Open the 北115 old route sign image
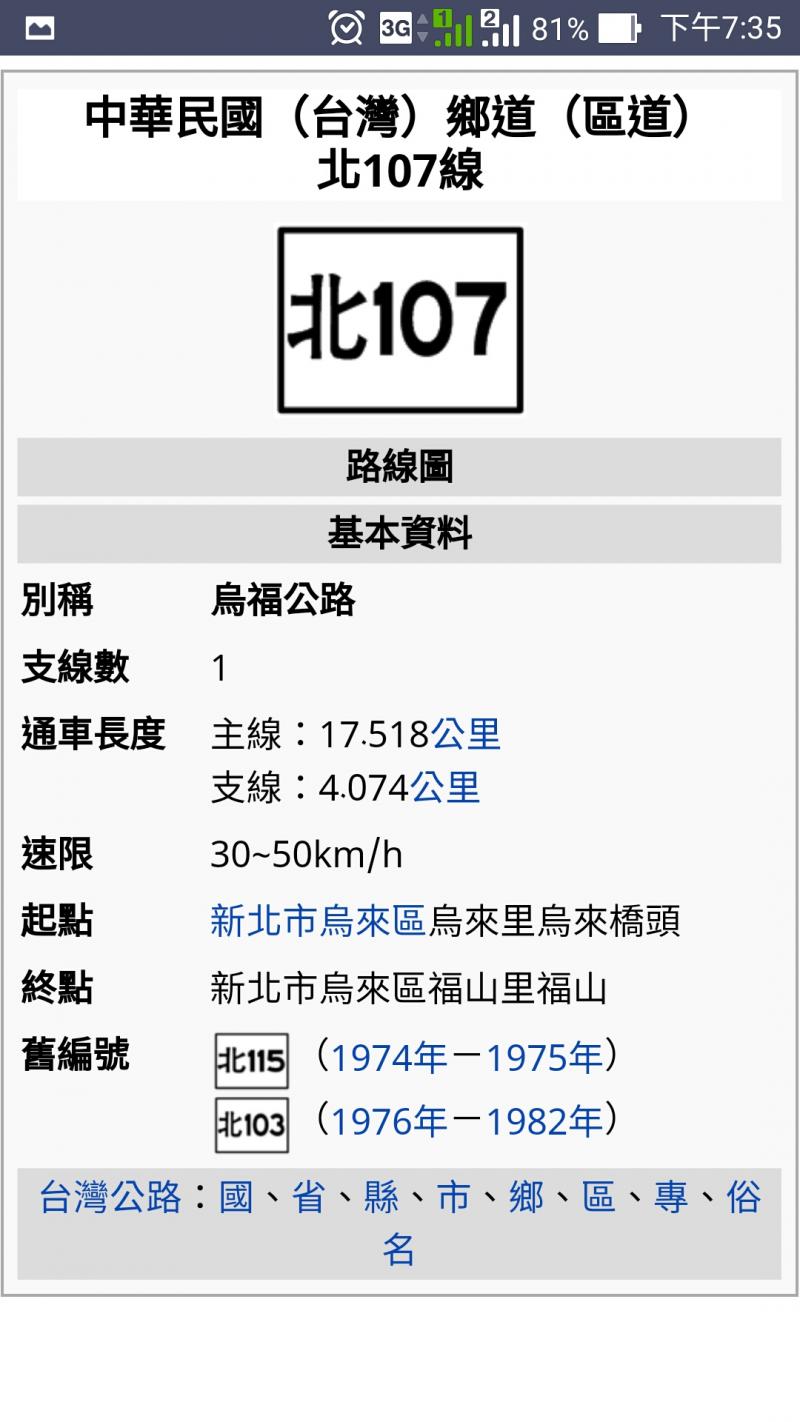The width and height of the screenshot is (800, 1422). coord(251,1060)
